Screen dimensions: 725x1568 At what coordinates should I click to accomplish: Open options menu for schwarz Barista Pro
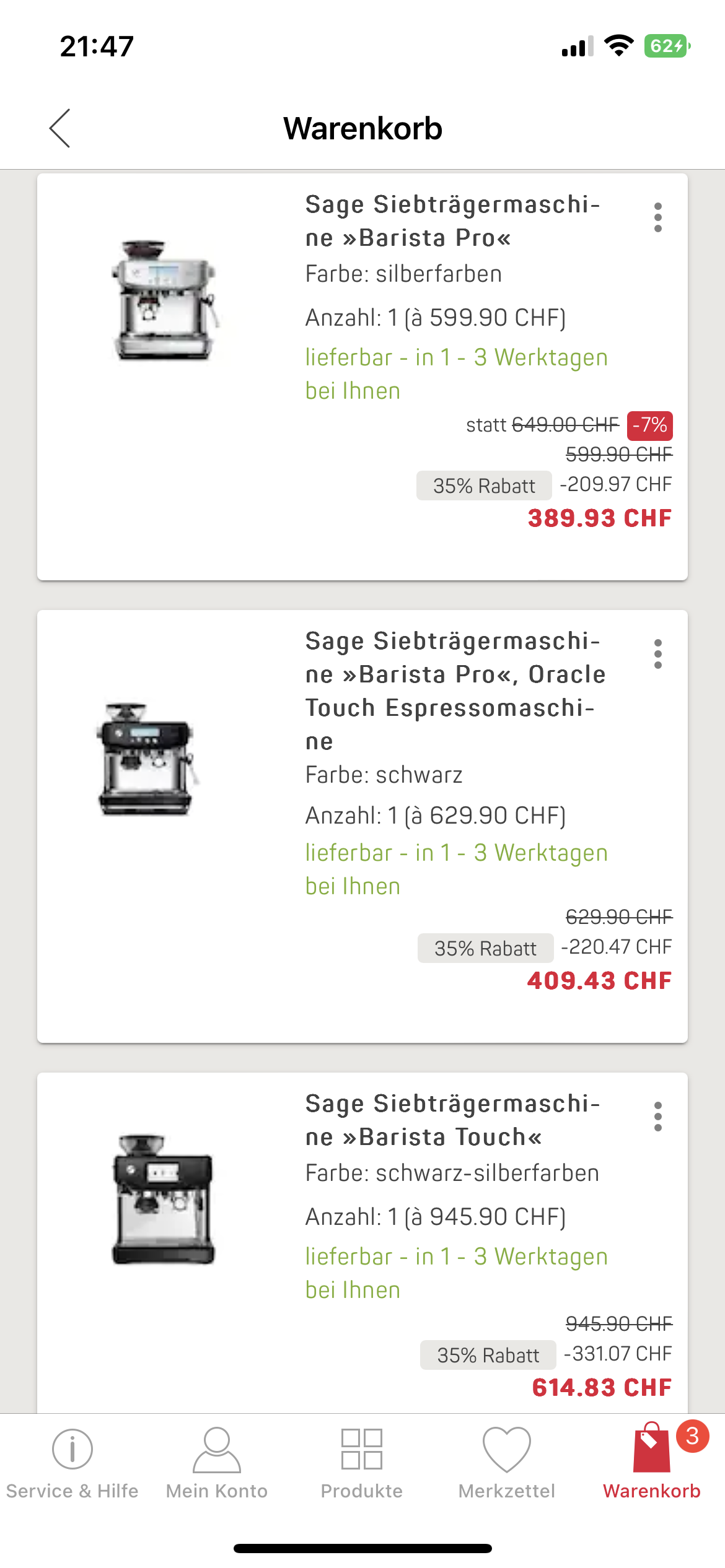pyautogui.click(x=657, y=654)
